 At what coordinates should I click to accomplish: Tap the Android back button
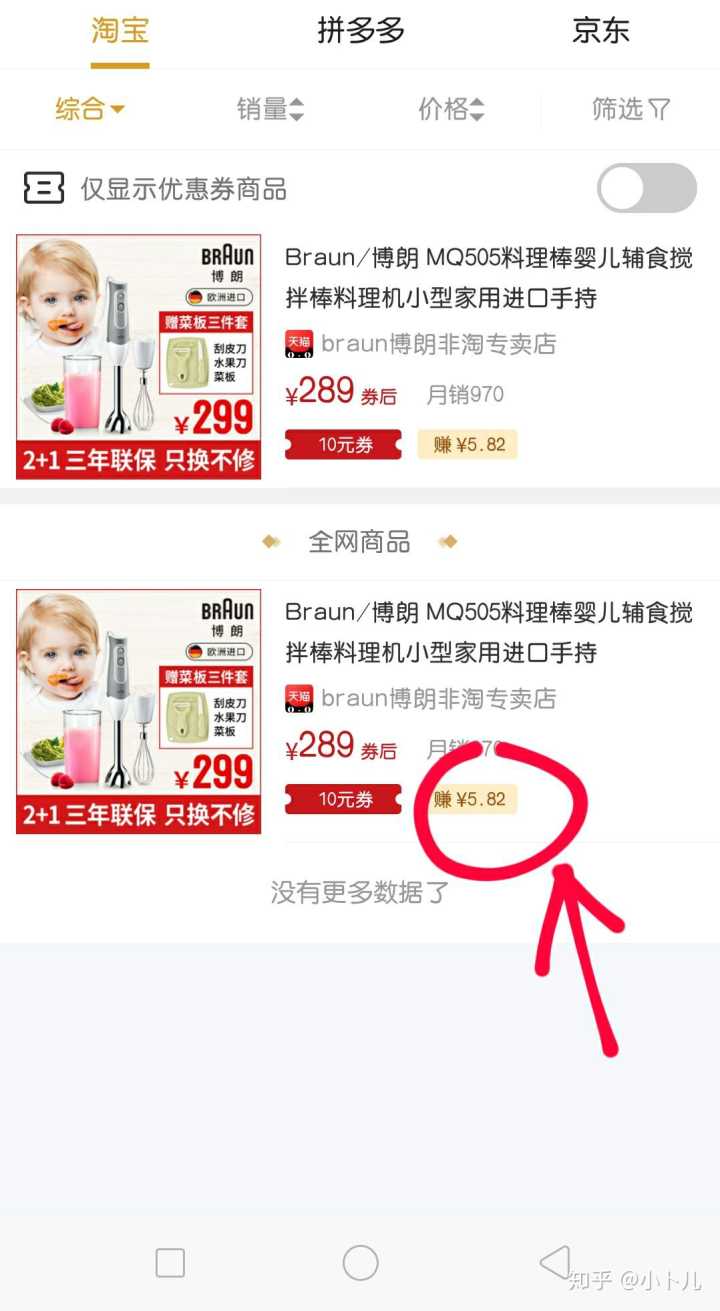coord(555,1262)
